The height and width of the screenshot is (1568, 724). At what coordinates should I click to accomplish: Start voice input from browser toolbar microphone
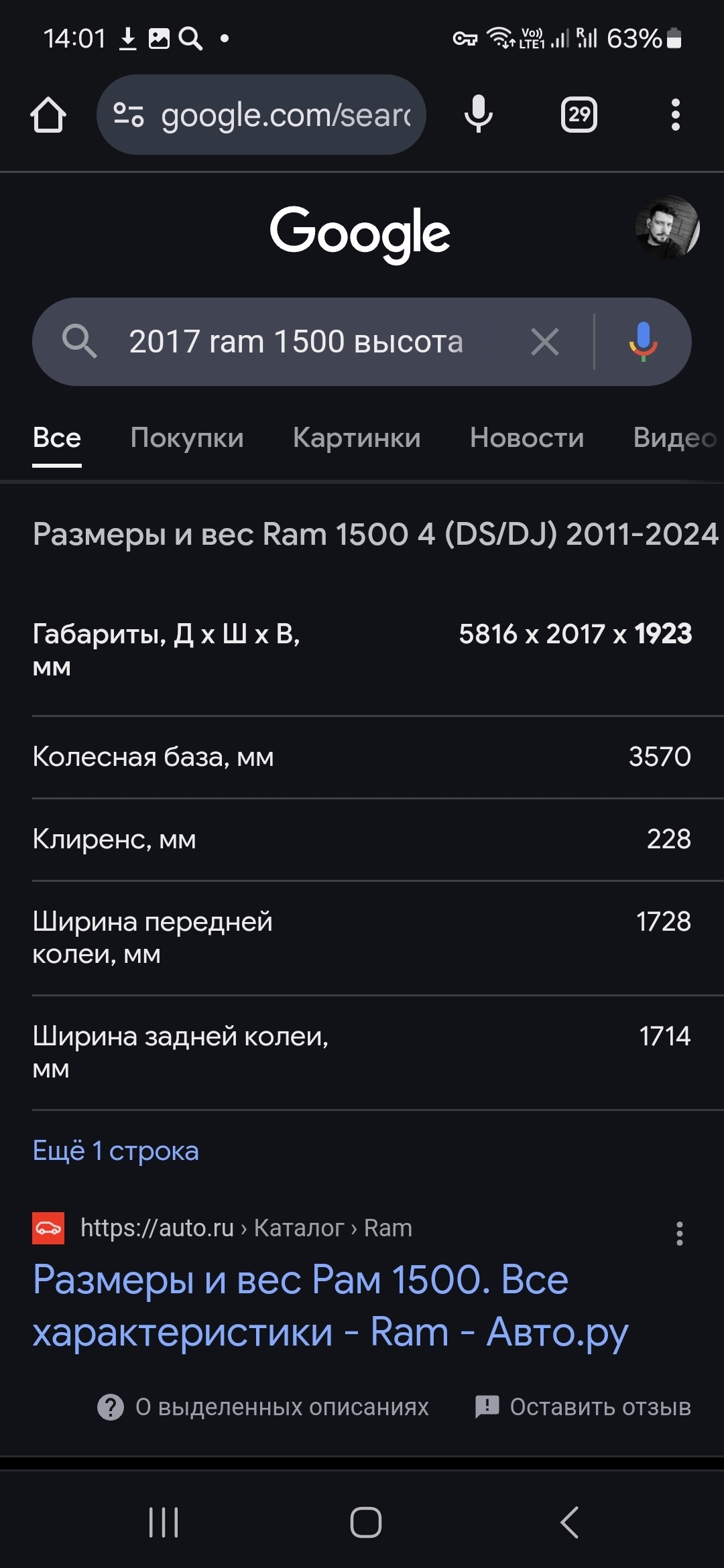point(478,114)
